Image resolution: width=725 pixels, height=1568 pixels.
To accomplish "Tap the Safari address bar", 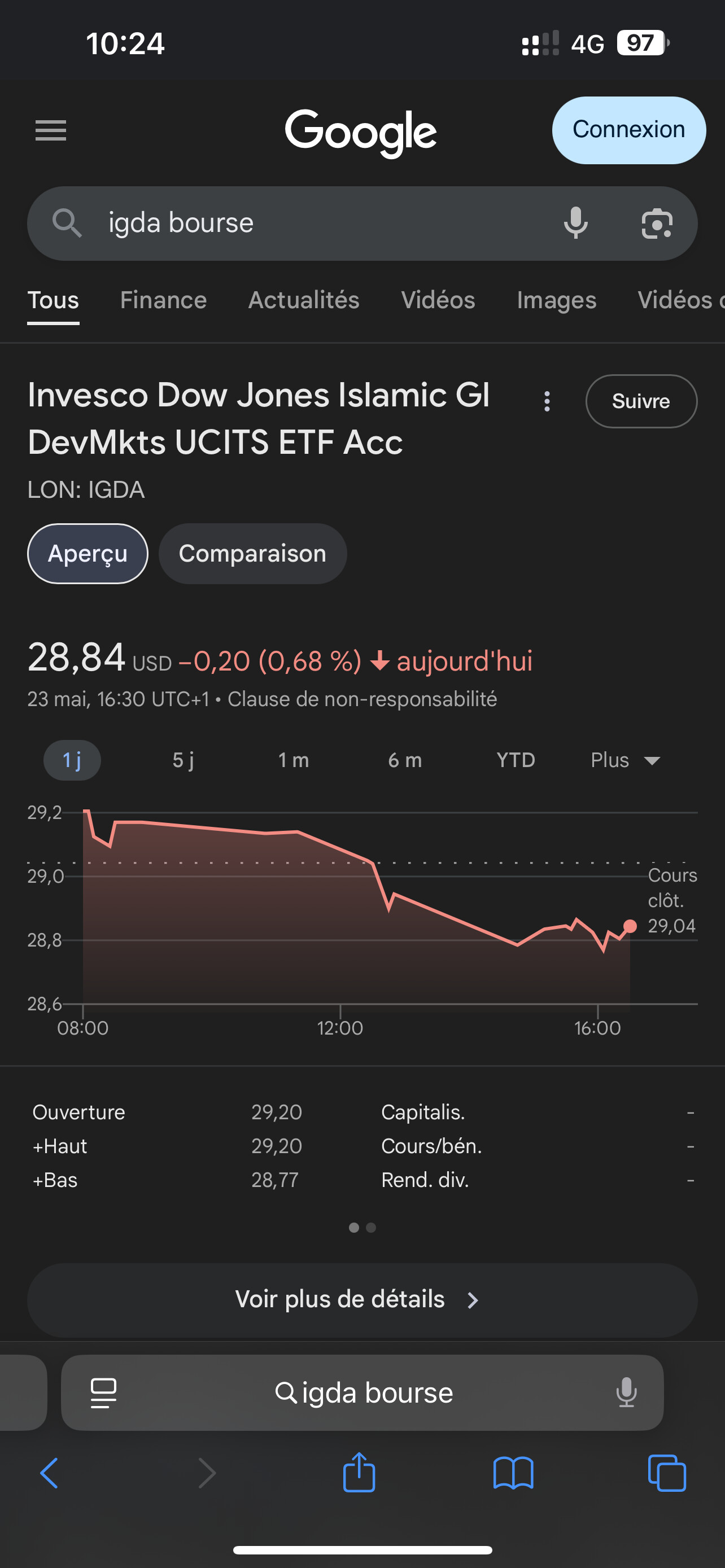I will click(362, 1392).
